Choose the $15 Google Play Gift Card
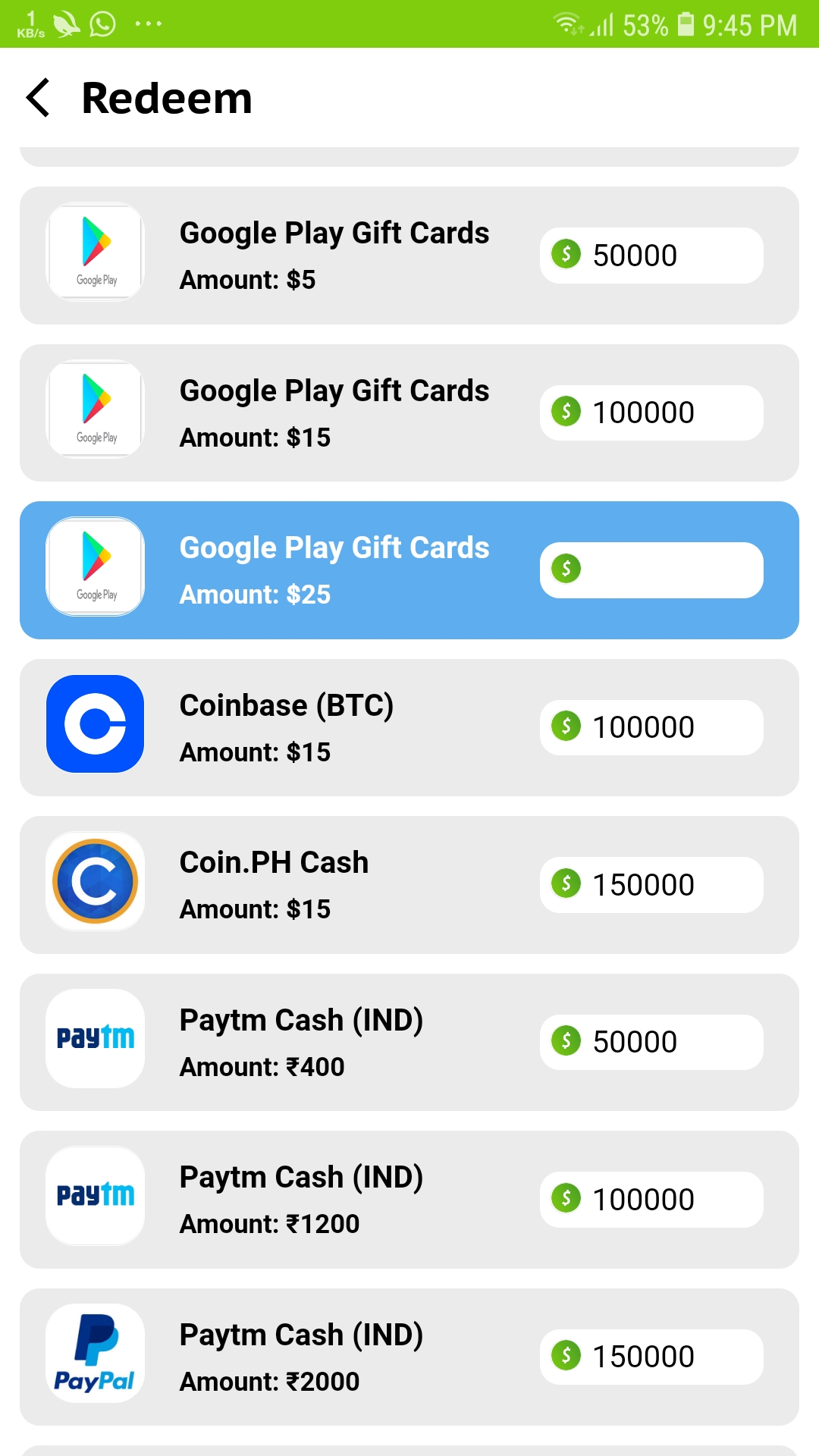 pos(409,413)
